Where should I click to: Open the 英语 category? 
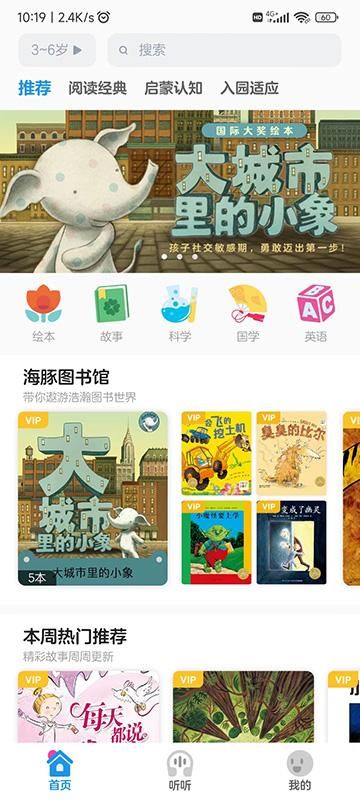[316, 314]
